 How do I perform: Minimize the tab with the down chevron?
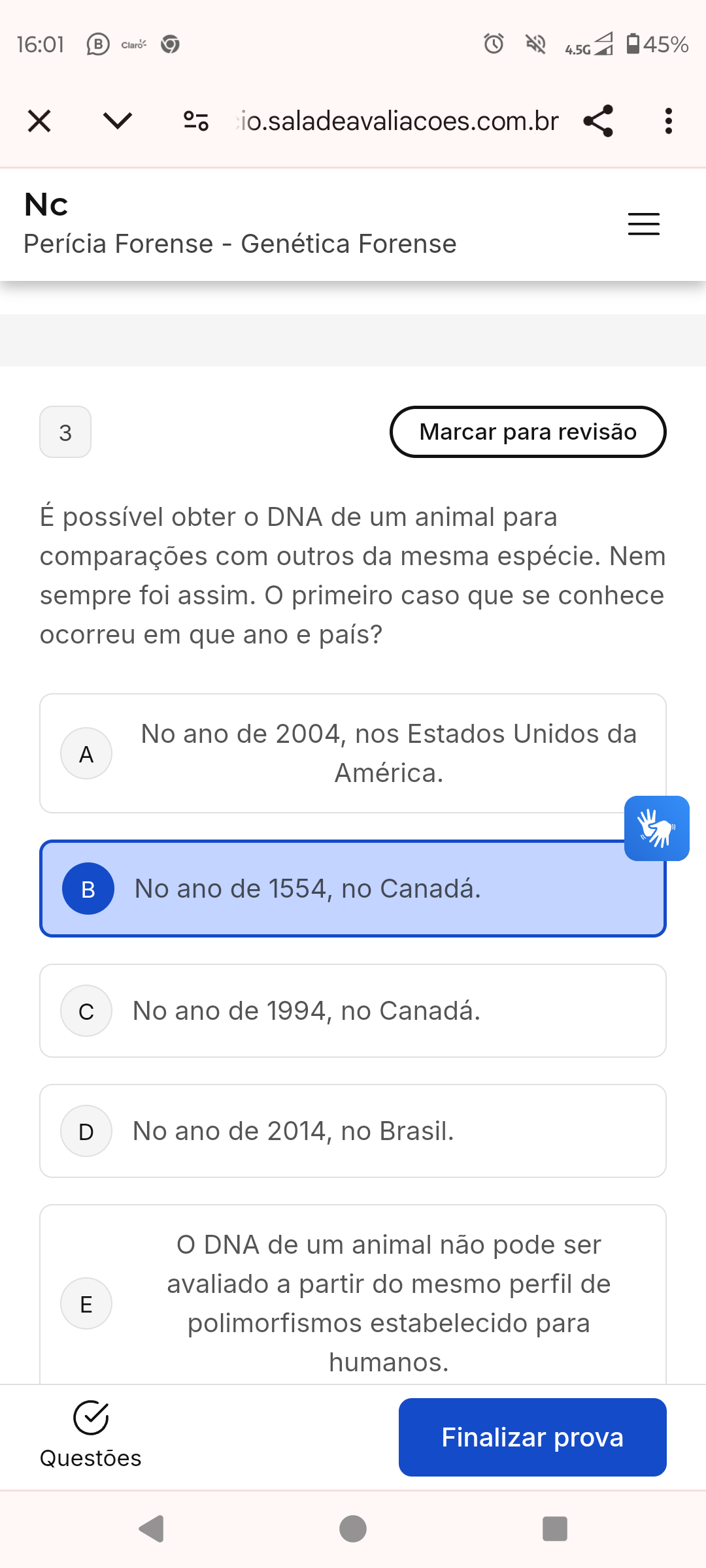pos(118,121)
